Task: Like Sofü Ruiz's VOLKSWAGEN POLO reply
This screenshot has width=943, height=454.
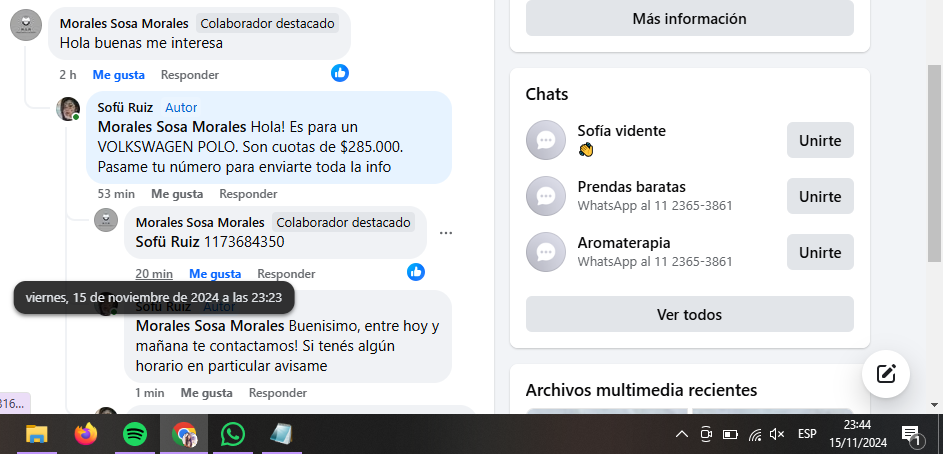Action: 177,194
